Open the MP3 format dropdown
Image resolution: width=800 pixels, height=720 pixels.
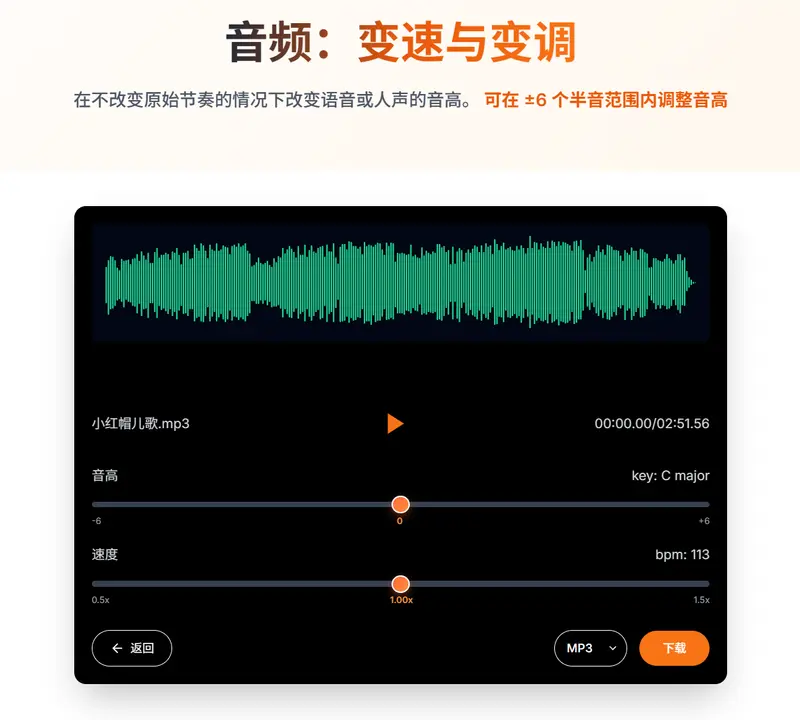590,648
